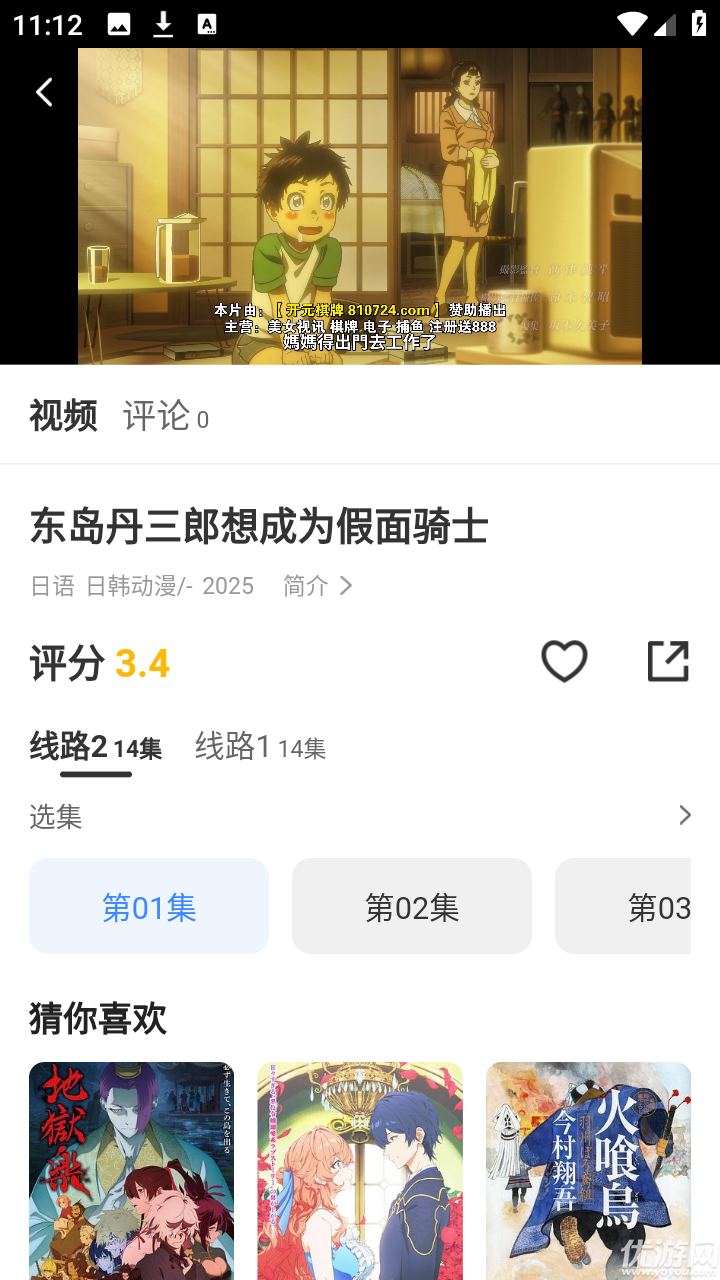The image size is (720, 1280).
Task: Open the 地狱乐 recommendation poster
Action: (131, 1170)
